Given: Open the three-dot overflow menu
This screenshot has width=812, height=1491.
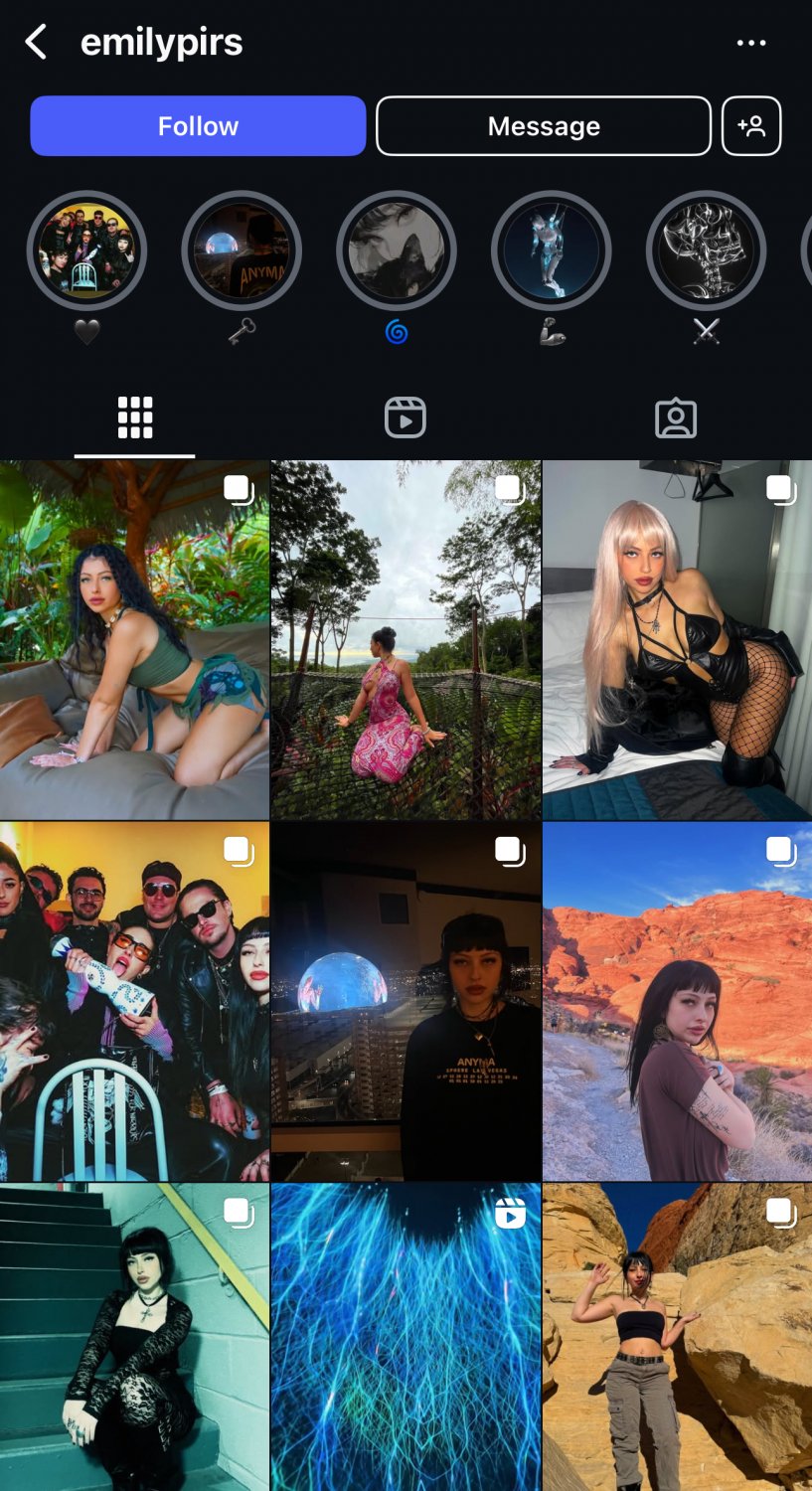Looking at the screenshot, I should 750,43.
